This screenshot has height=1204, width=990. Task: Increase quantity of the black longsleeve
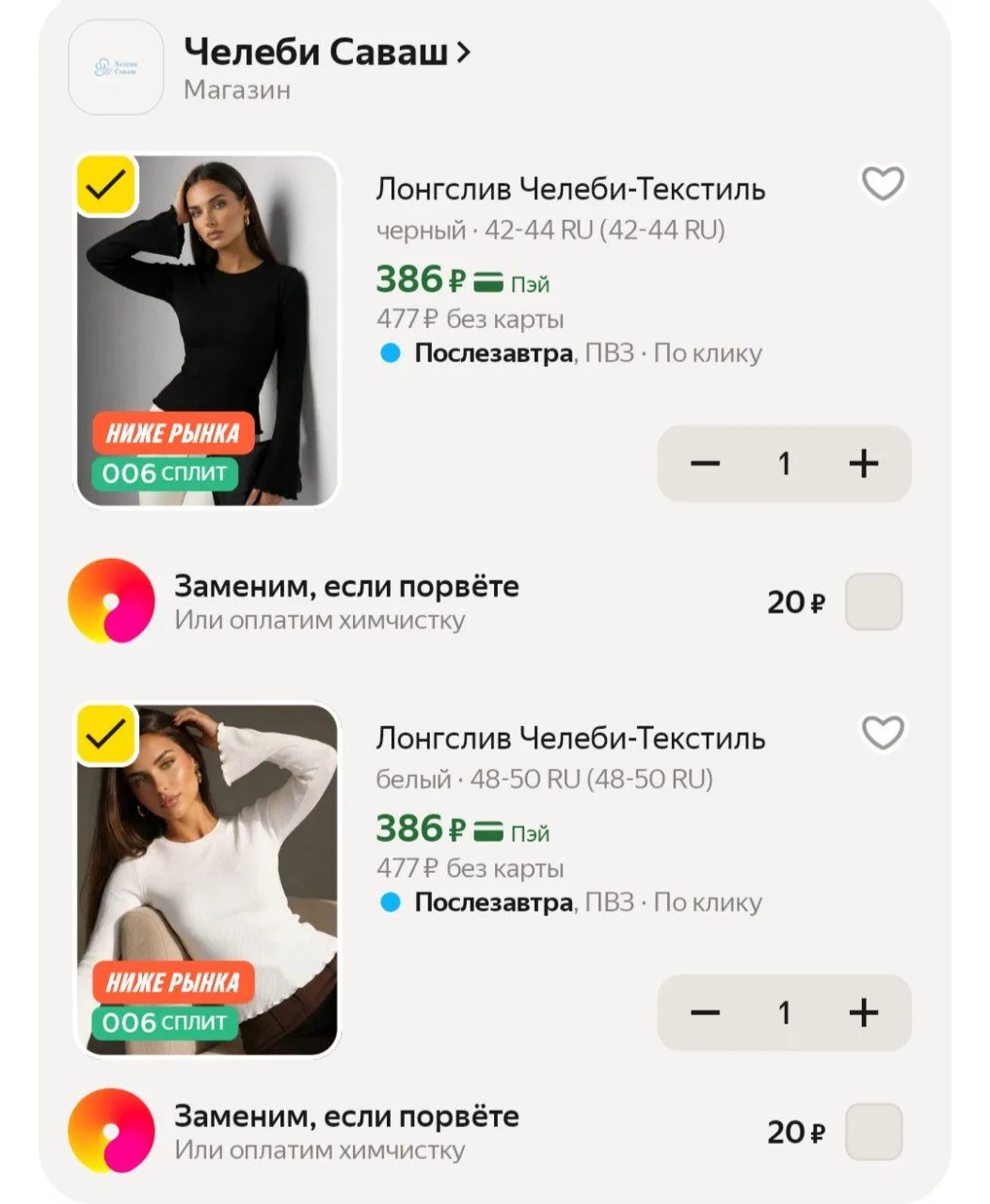[x=863, y=463]
